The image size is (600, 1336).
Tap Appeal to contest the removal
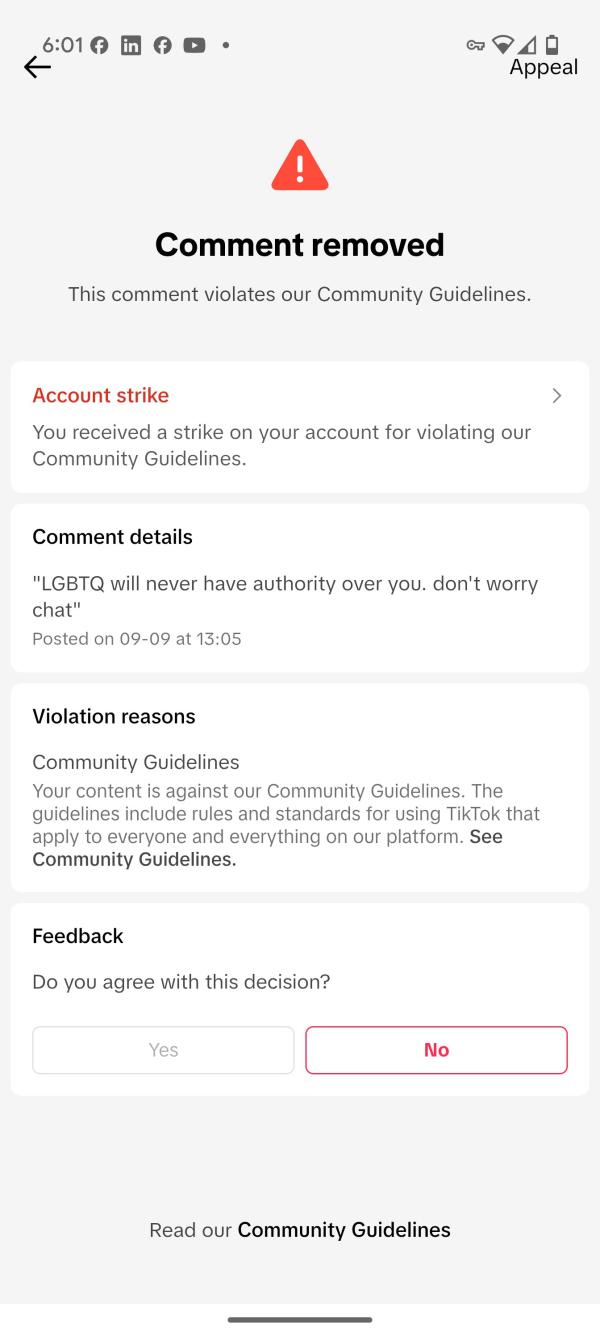pyautogui.click(x=543, y=67)
